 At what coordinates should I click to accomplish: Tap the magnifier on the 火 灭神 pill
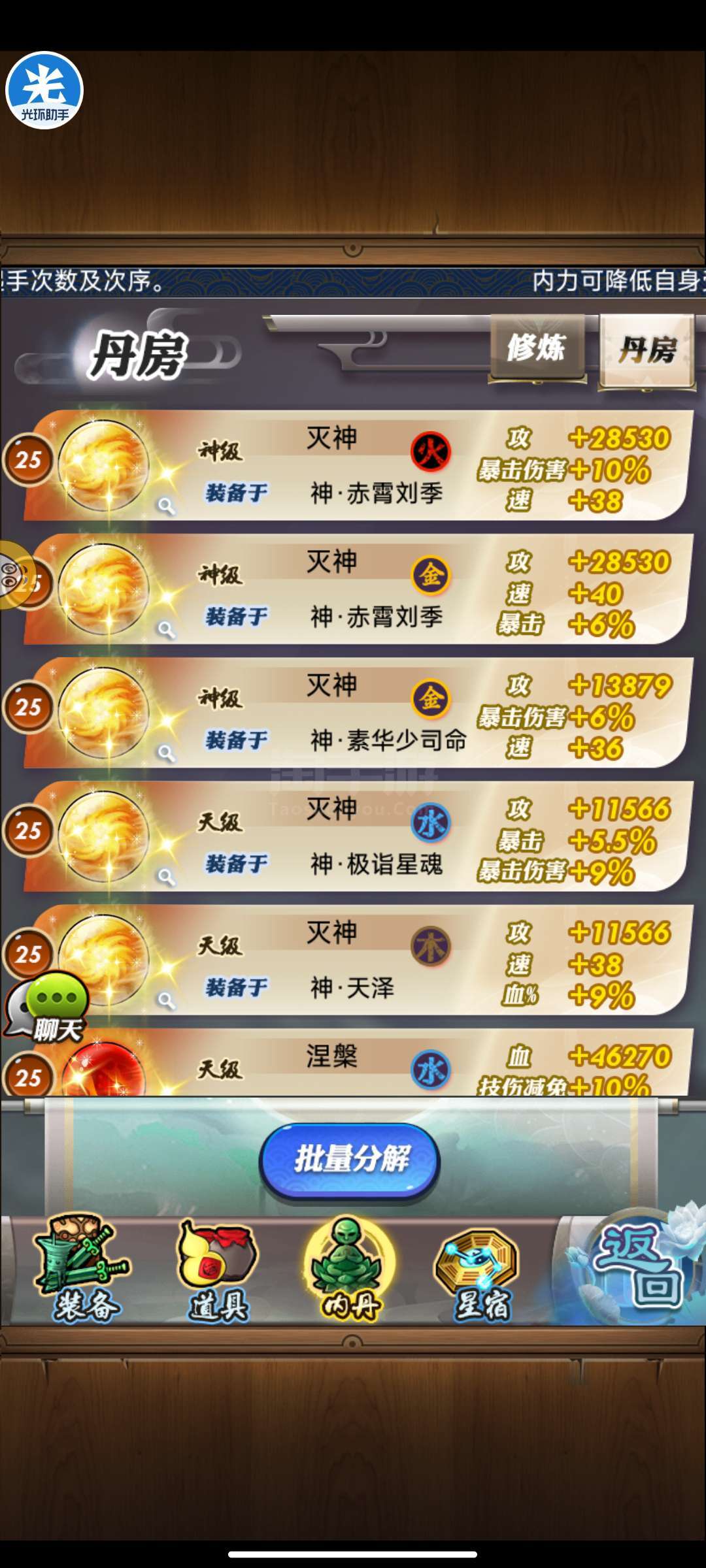click(166, 506)
